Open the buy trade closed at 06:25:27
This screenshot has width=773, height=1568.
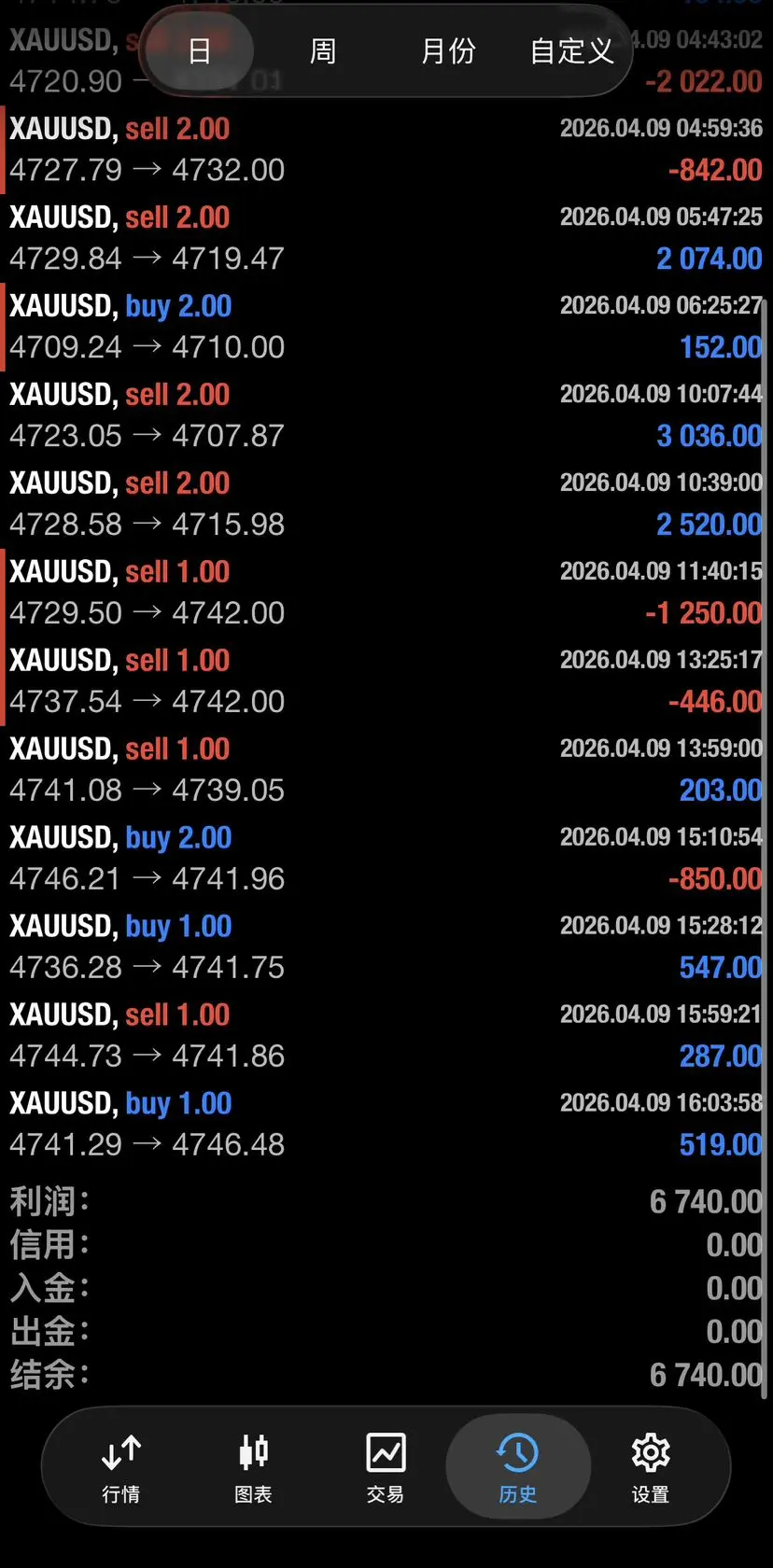[386, 327]
